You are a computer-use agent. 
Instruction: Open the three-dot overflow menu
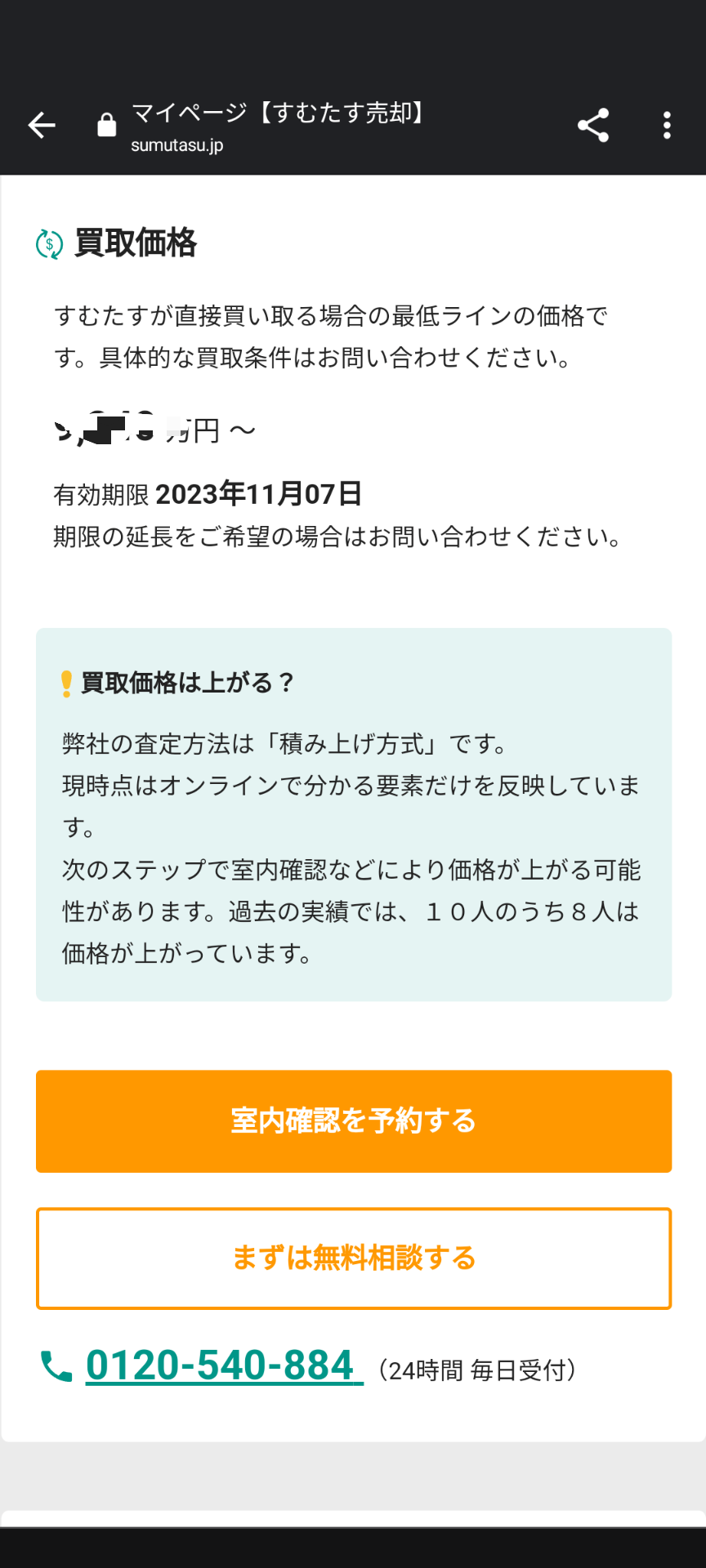(x=667, y=125)
